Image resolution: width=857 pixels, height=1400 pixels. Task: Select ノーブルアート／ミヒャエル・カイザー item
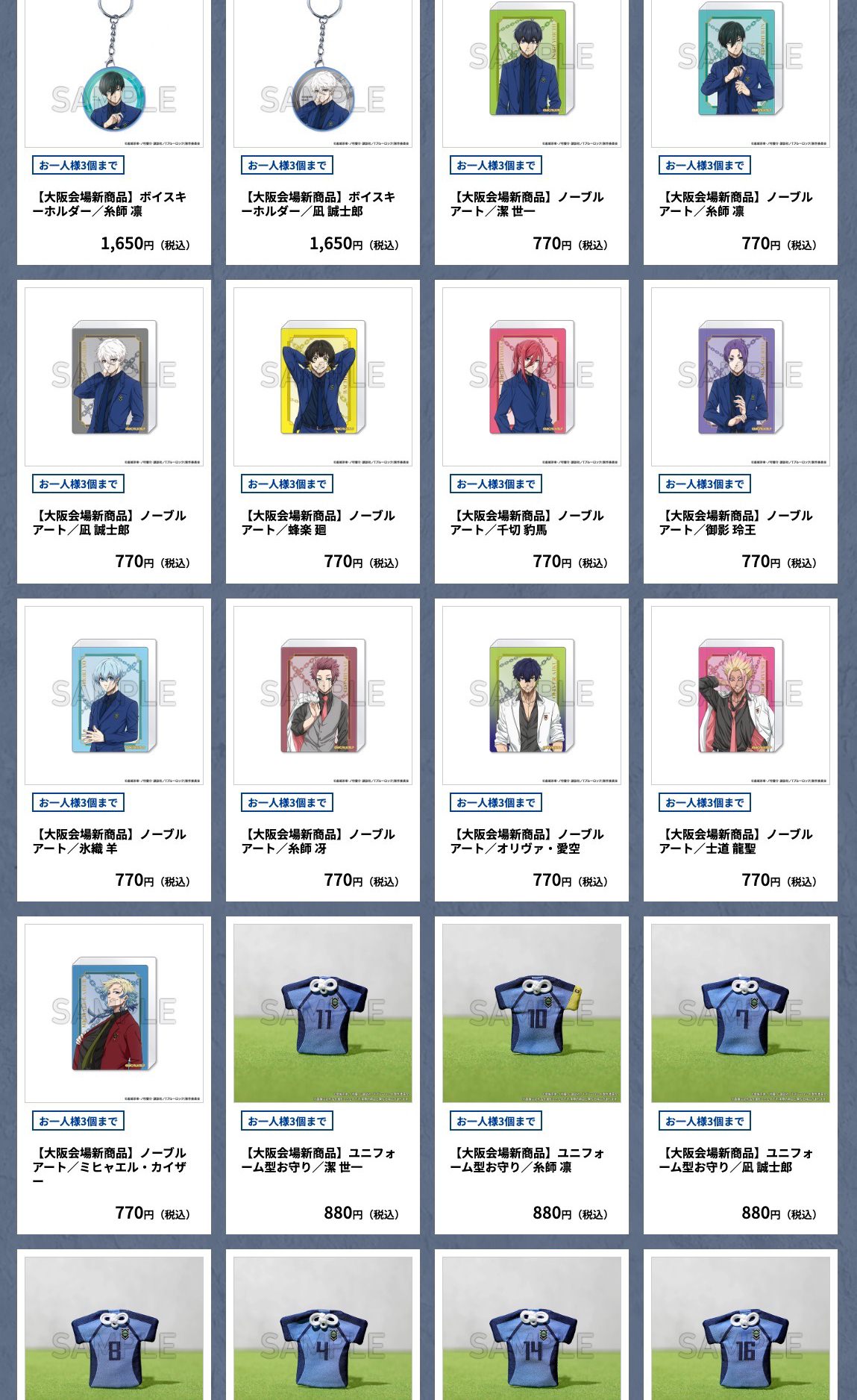click(x=113, y=1013)
